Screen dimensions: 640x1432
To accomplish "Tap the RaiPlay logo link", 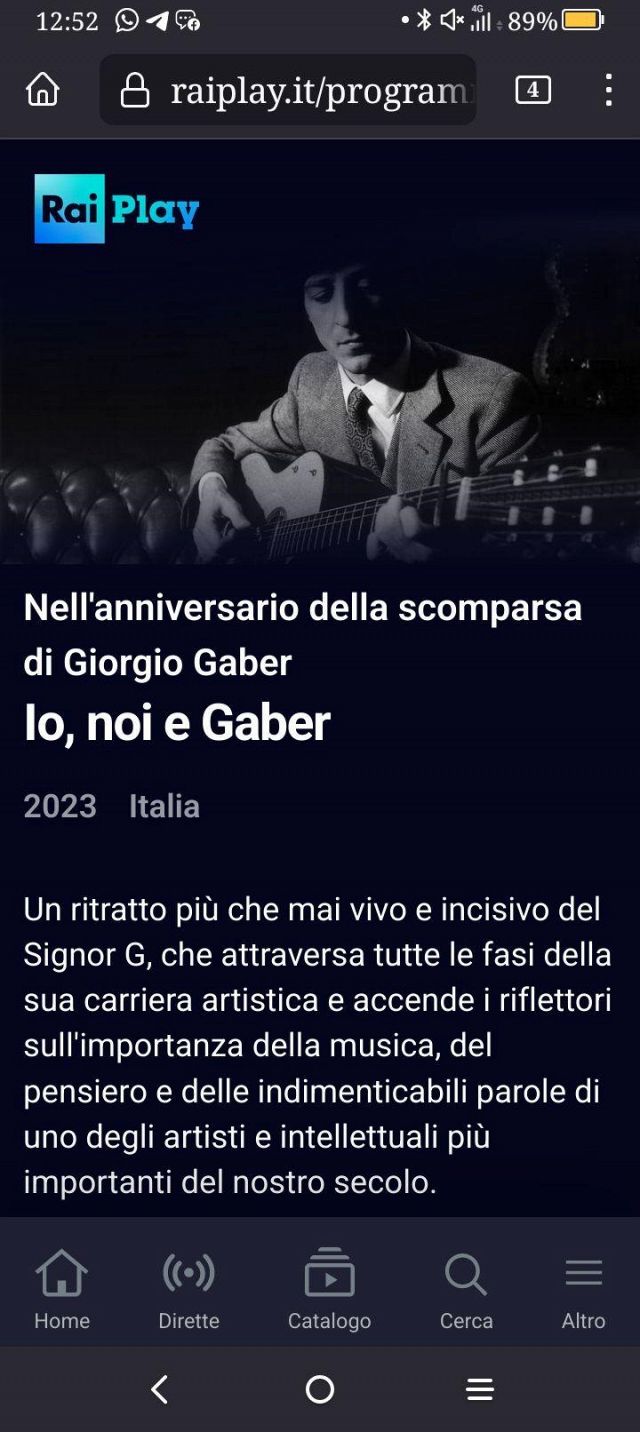I will [117, 209].
